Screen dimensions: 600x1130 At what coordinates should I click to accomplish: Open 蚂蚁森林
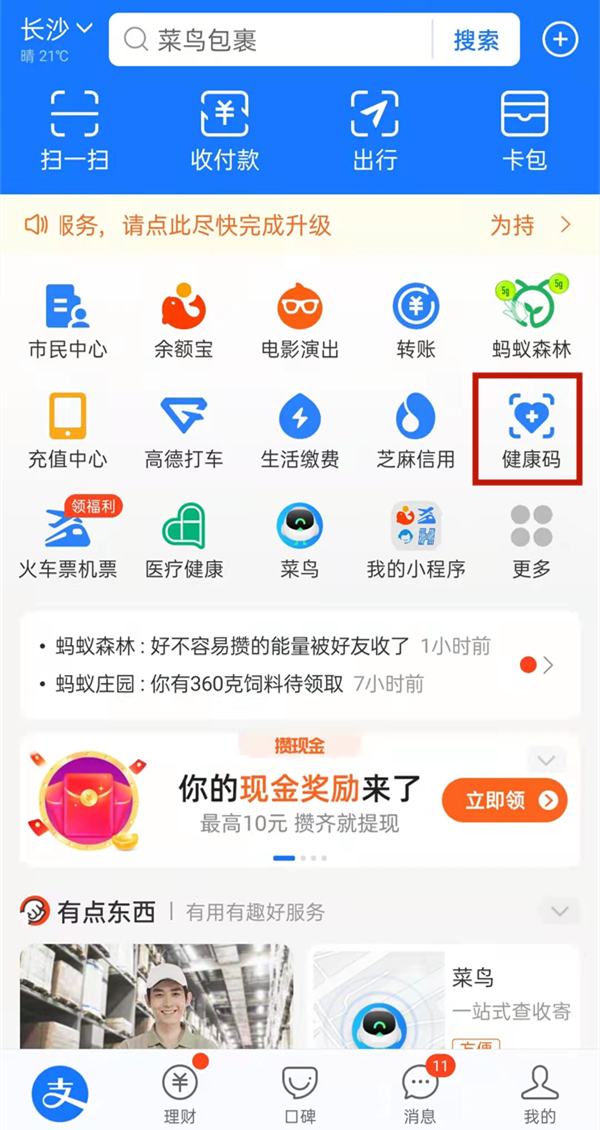click(x=531, y=318)
